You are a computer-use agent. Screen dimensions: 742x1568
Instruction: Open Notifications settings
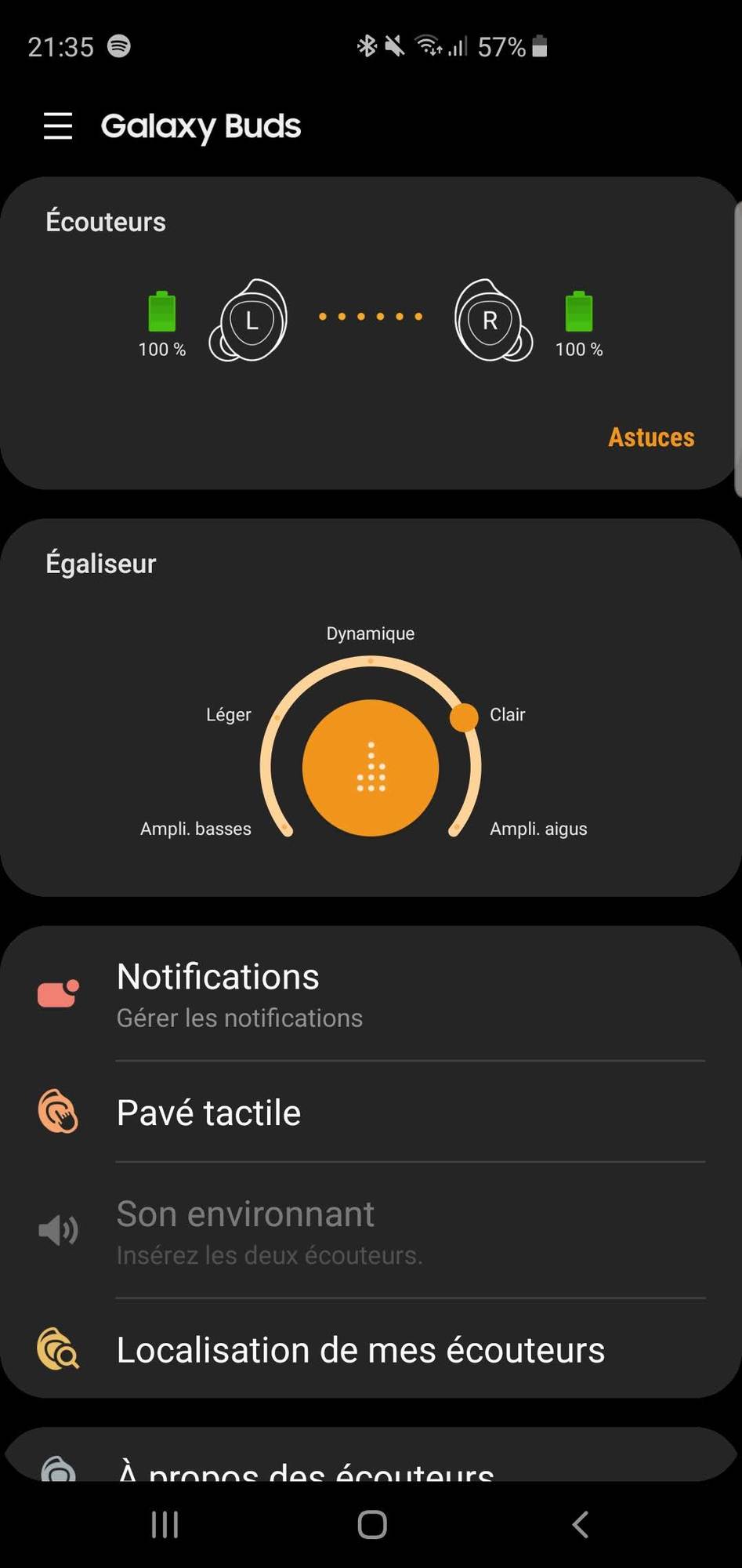coord(371,994)
